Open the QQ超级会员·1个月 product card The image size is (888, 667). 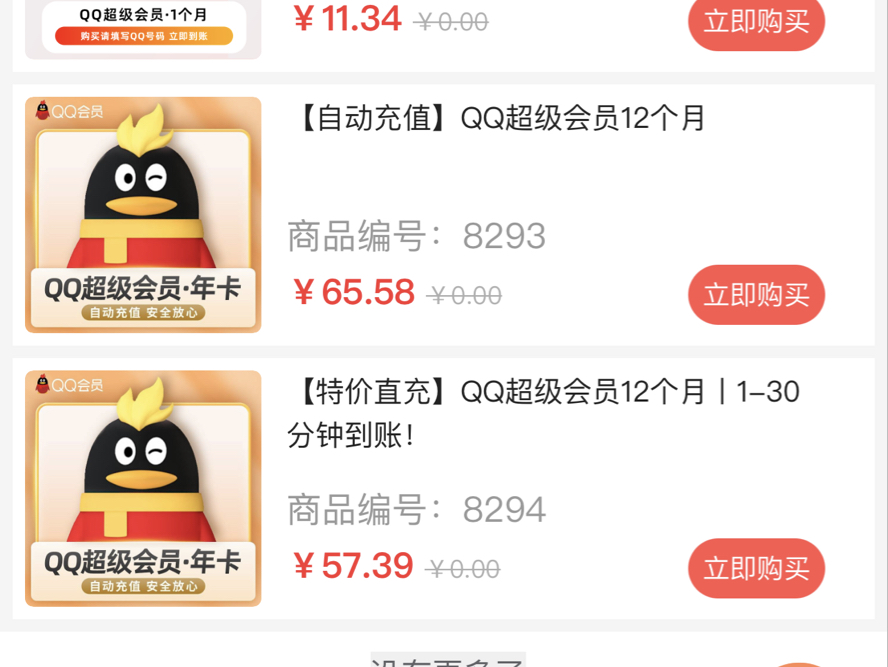pos(143,27)
